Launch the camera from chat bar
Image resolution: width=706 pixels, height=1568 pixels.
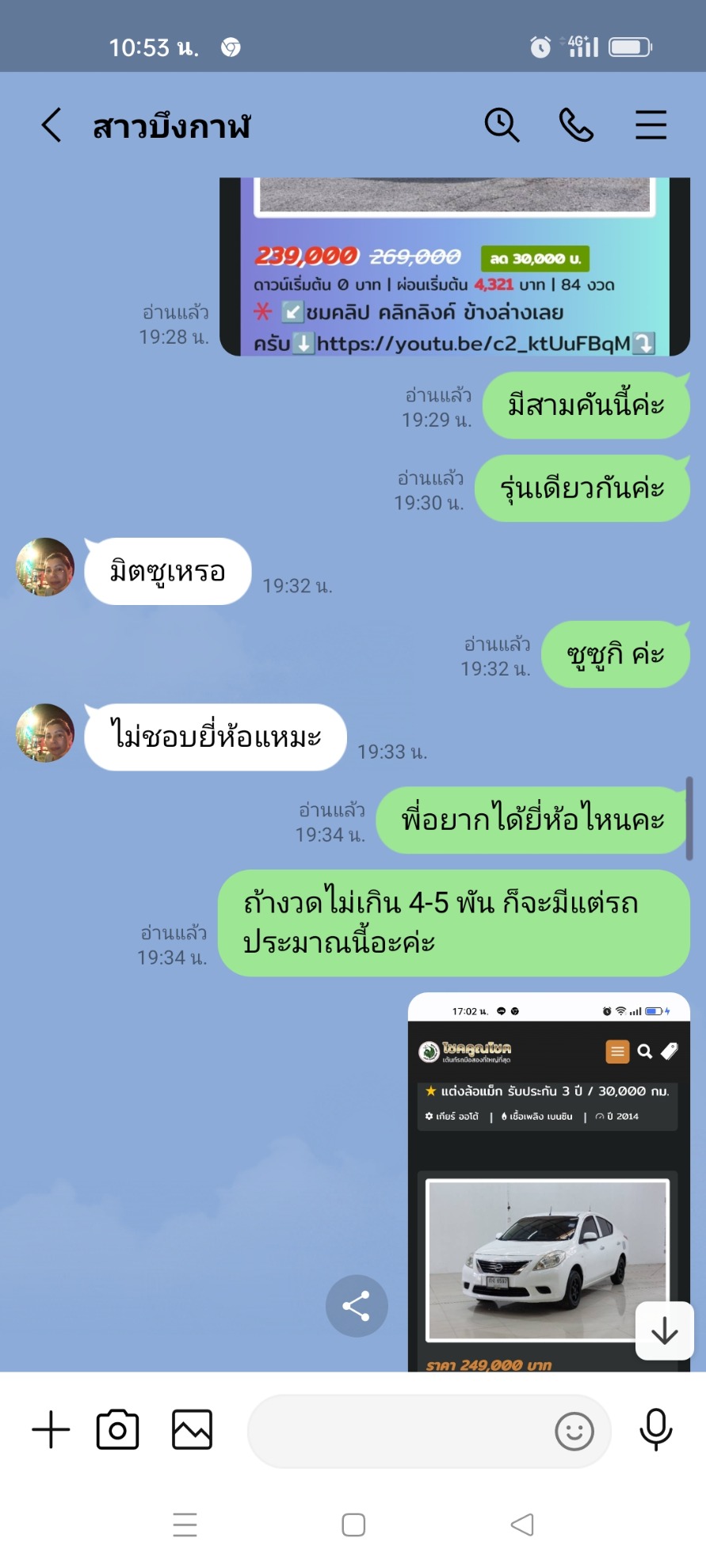click(117, 1430)
